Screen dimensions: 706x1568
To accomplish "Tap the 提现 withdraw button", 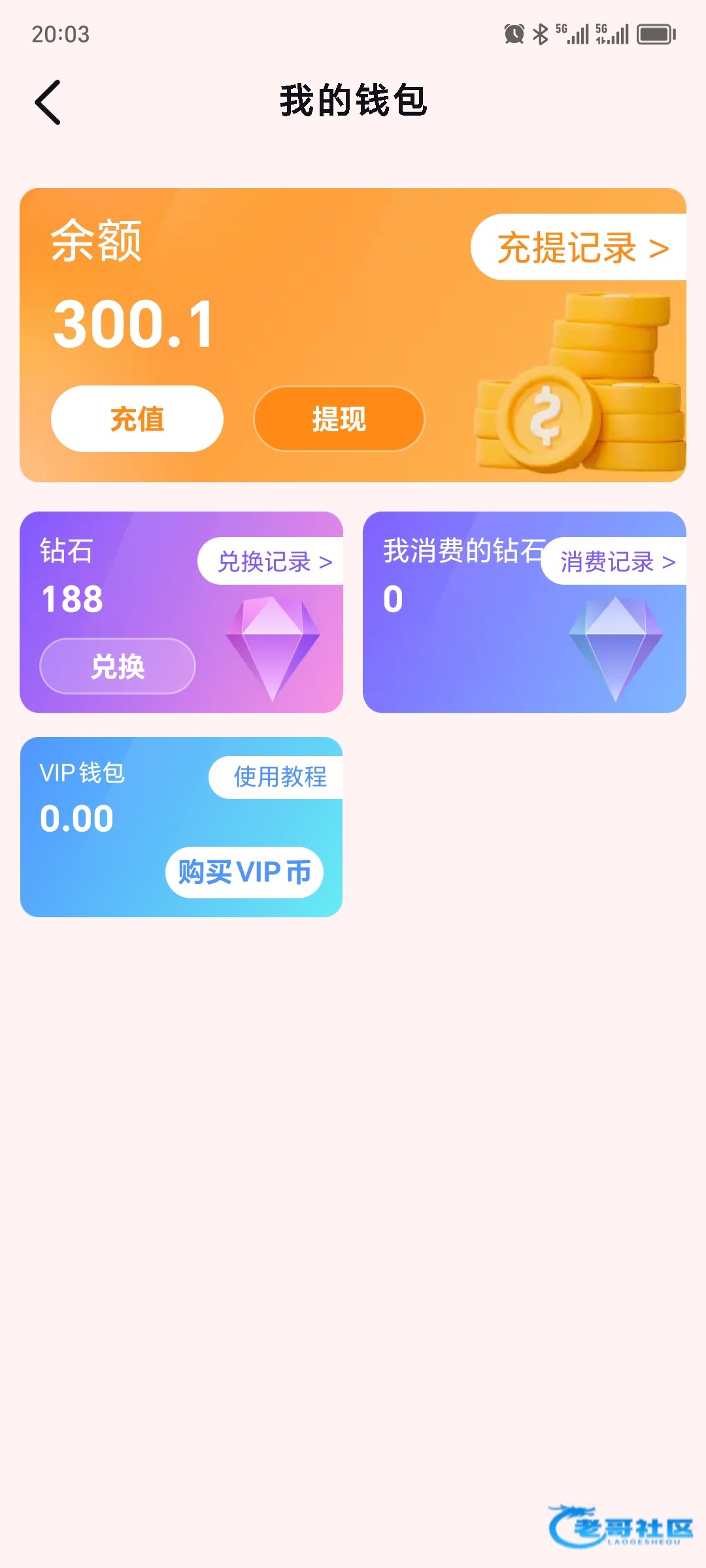I will (339, 419).
